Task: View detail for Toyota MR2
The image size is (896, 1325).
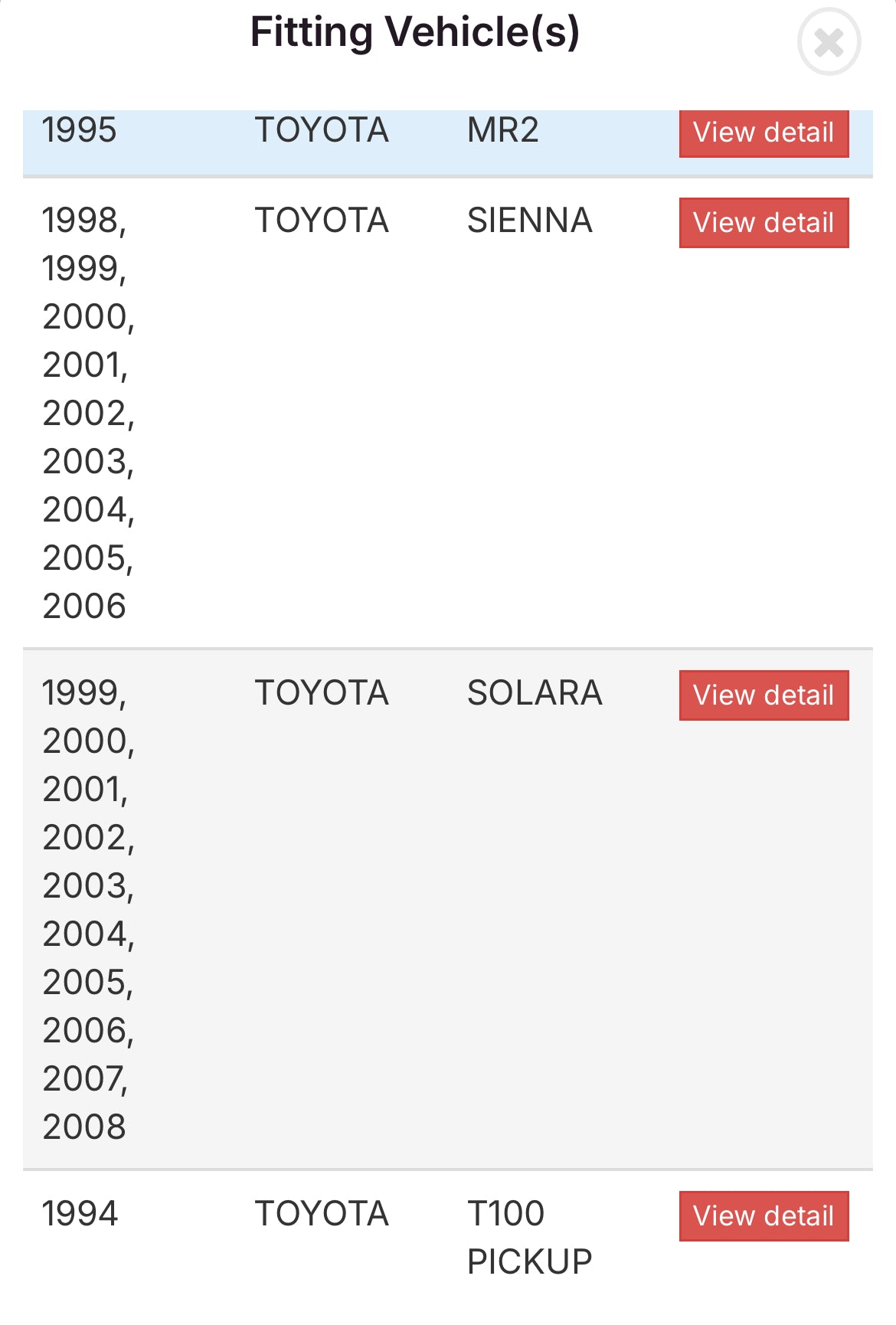Action: click(764, 133)
